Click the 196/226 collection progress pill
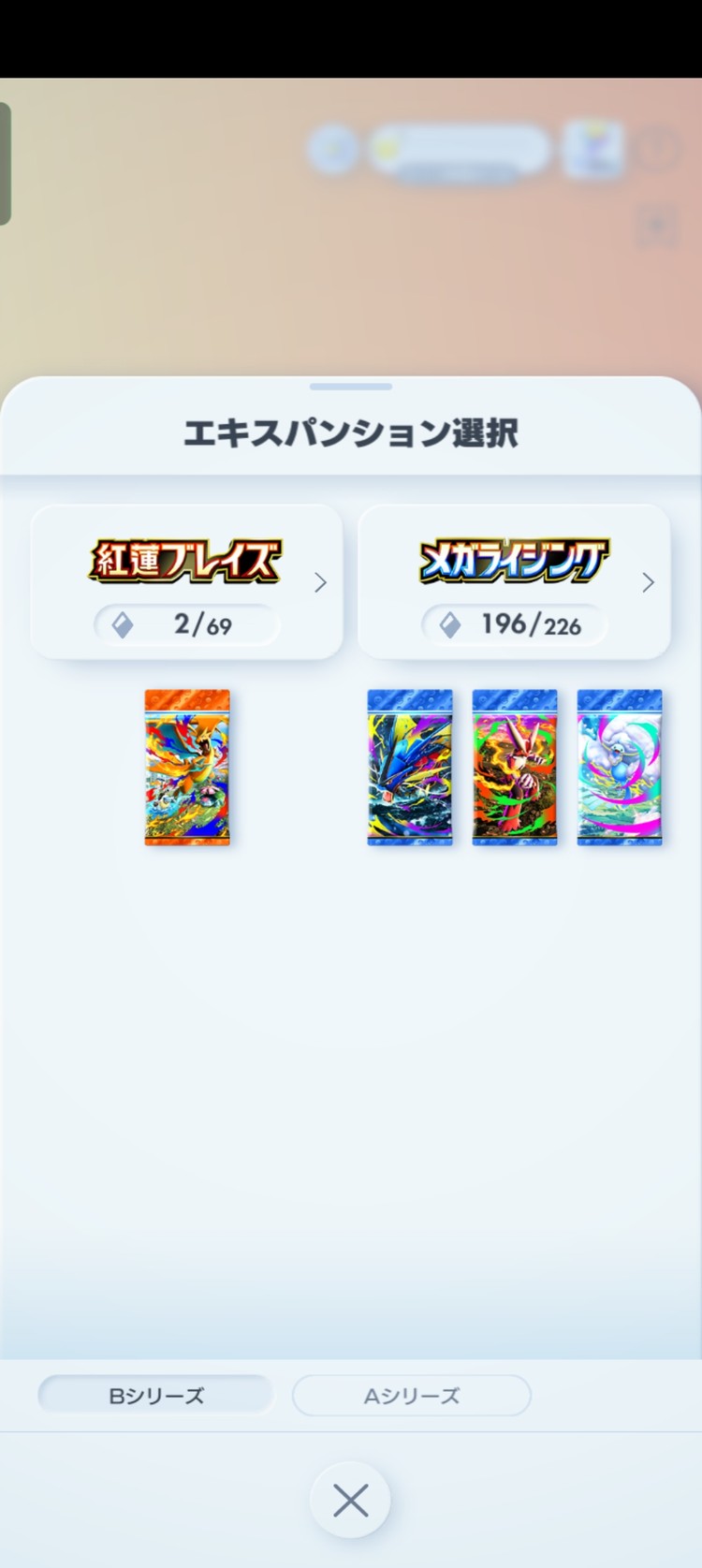The height and width of the screenshot is (1568, 702). tap(513, 624)
